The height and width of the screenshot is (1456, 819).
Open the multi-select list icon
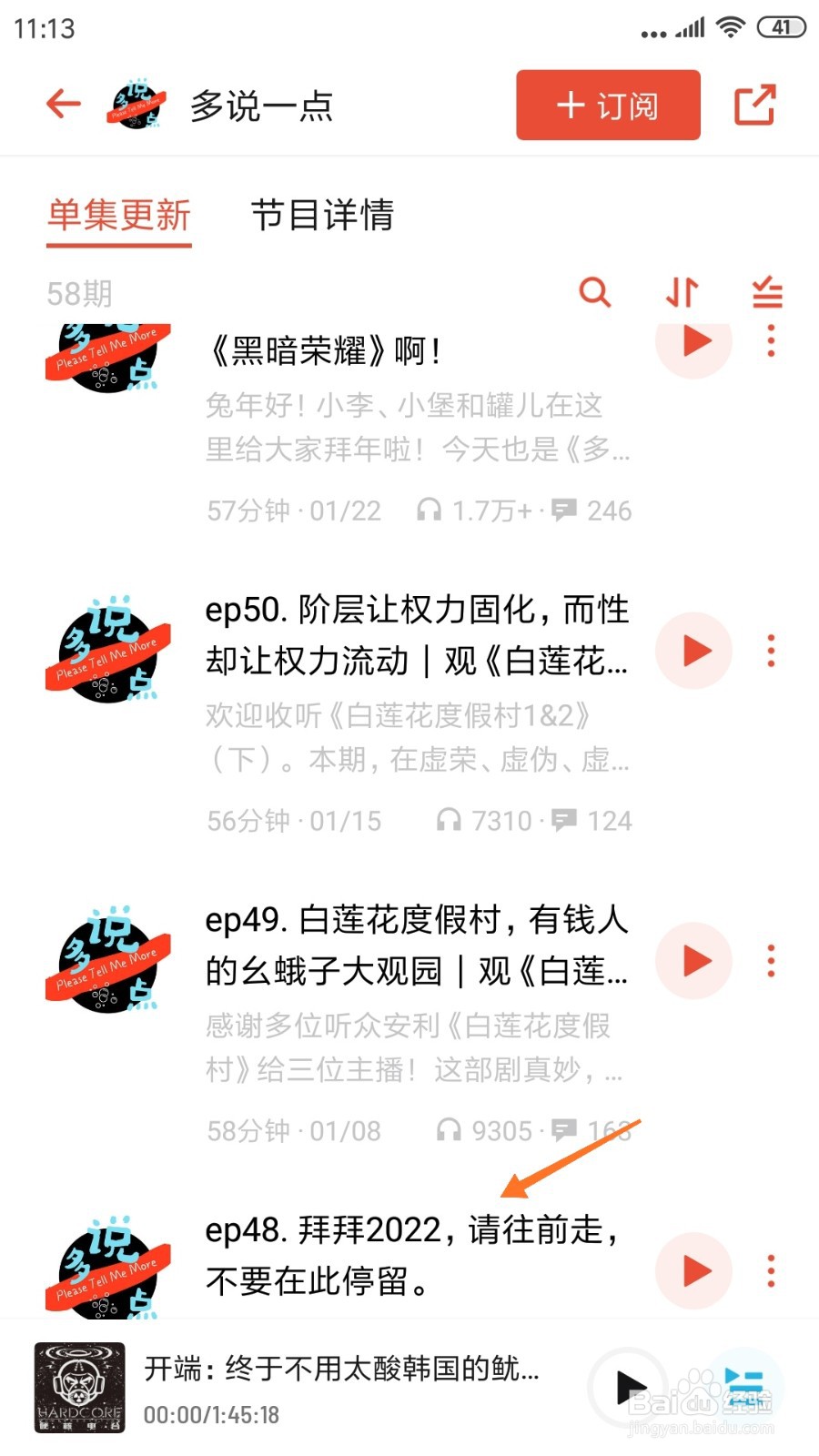(x=767, y=293)
